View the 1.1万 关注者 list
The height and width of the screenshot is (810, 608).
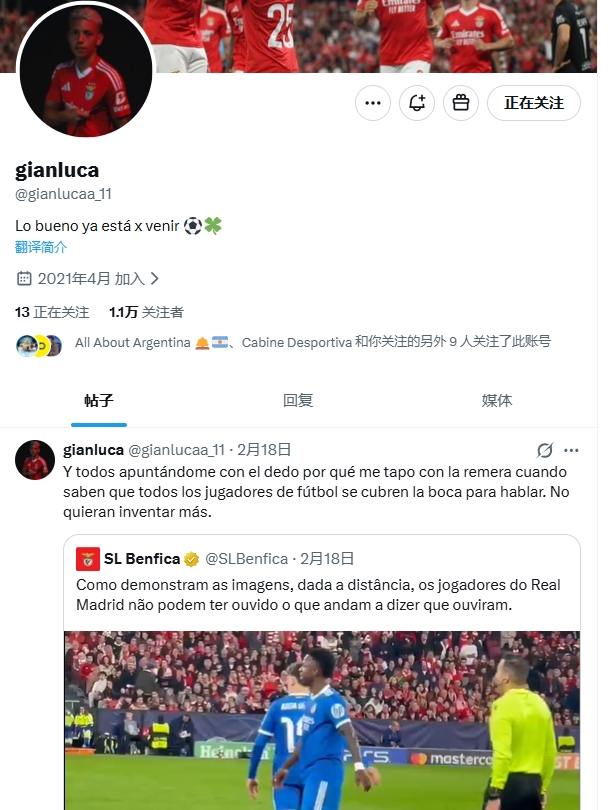click(146, 313)
